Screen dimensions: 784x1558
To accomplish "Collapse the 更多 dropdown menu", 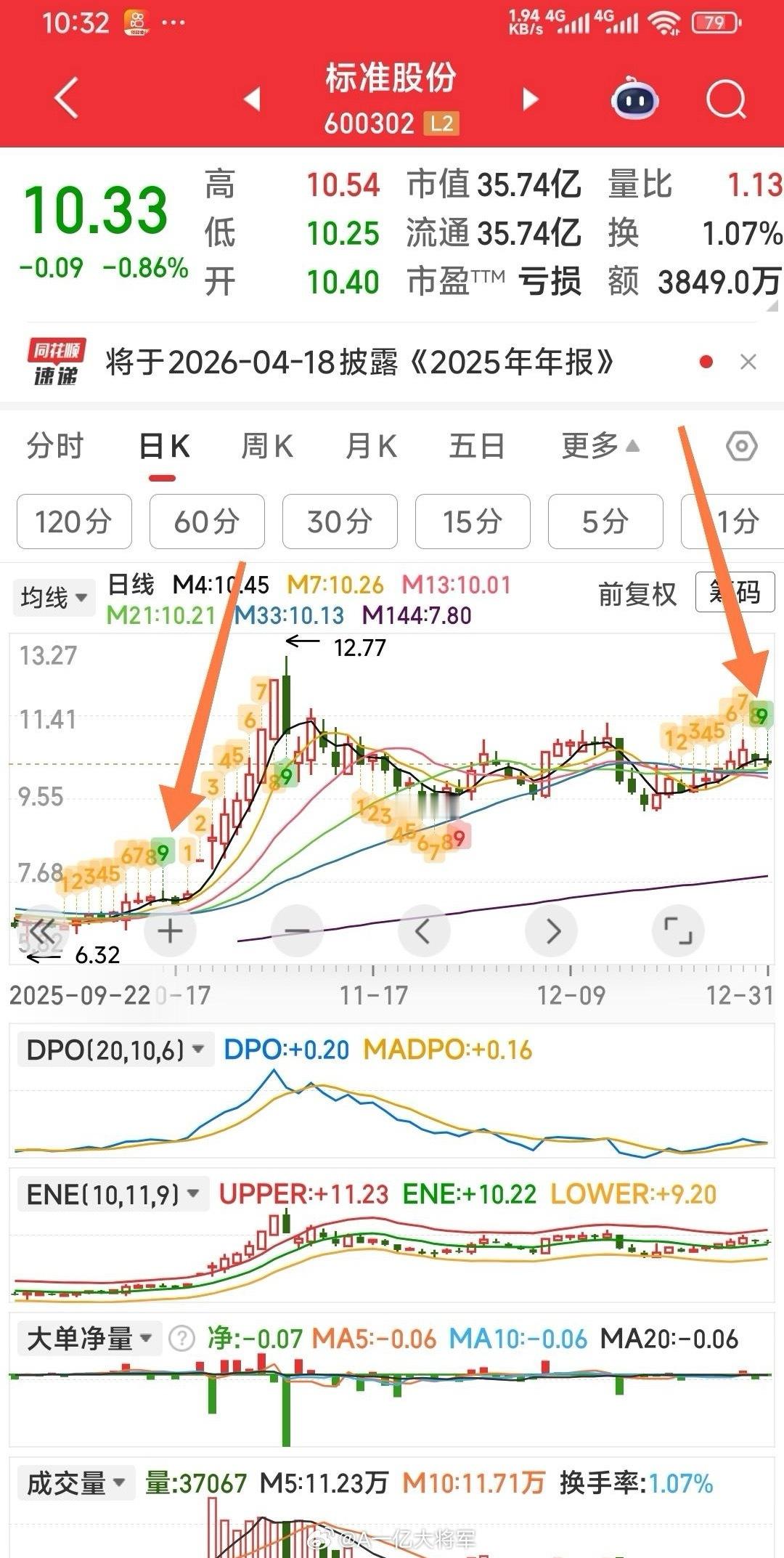I will pos(594,447).
